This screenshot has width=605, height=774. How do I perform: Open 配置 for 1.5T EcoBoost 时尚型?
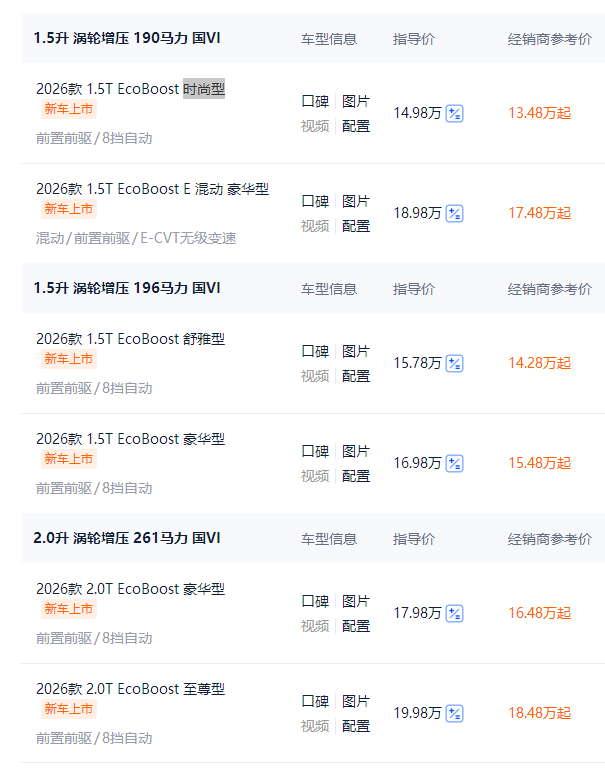click(x=356, y=126)
